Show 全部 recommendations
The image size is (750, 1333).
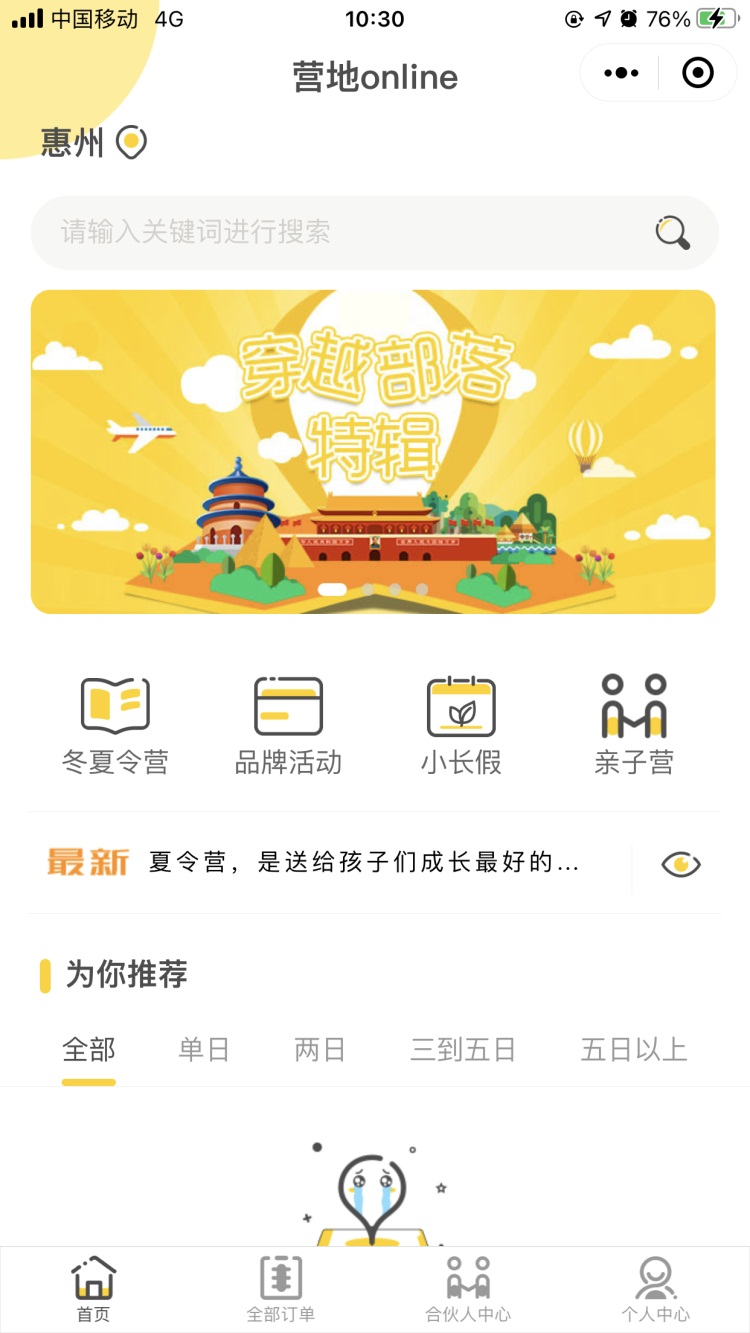click(x=89, y=1050)
